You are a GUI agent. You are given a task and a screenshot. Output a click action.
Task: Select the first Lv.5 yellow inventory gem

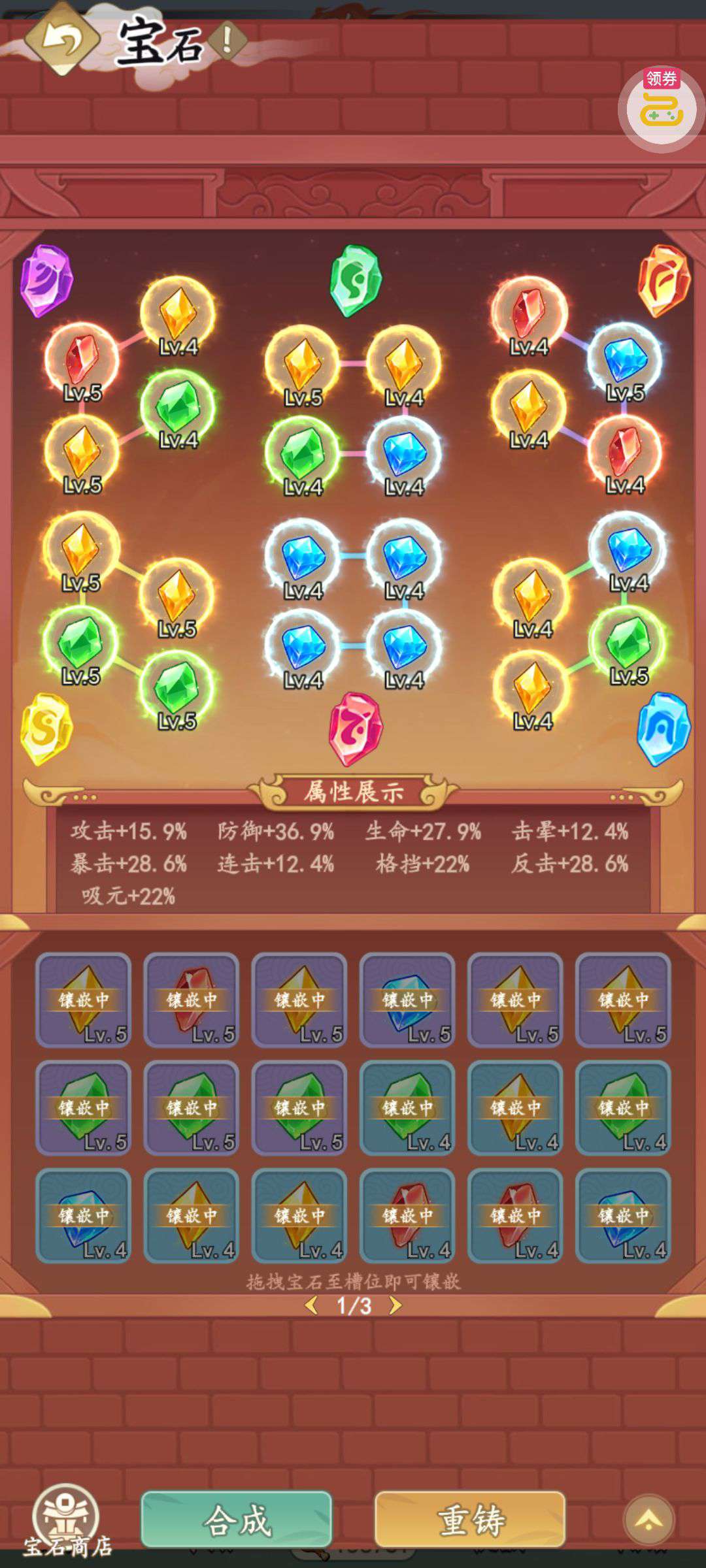(83, 1000)
